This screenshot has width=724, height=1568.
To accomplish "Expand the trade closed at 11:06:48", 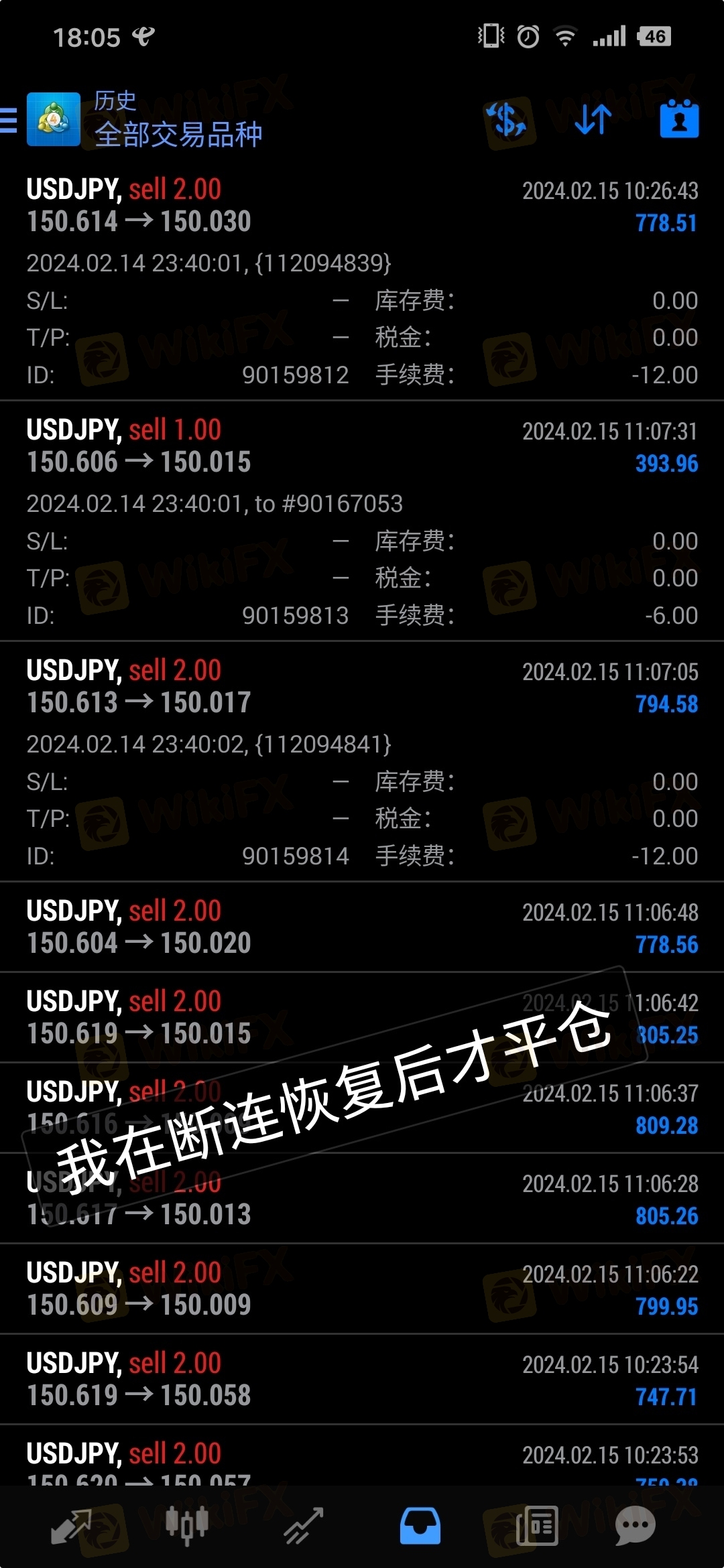I will click(x=362, y=927).
